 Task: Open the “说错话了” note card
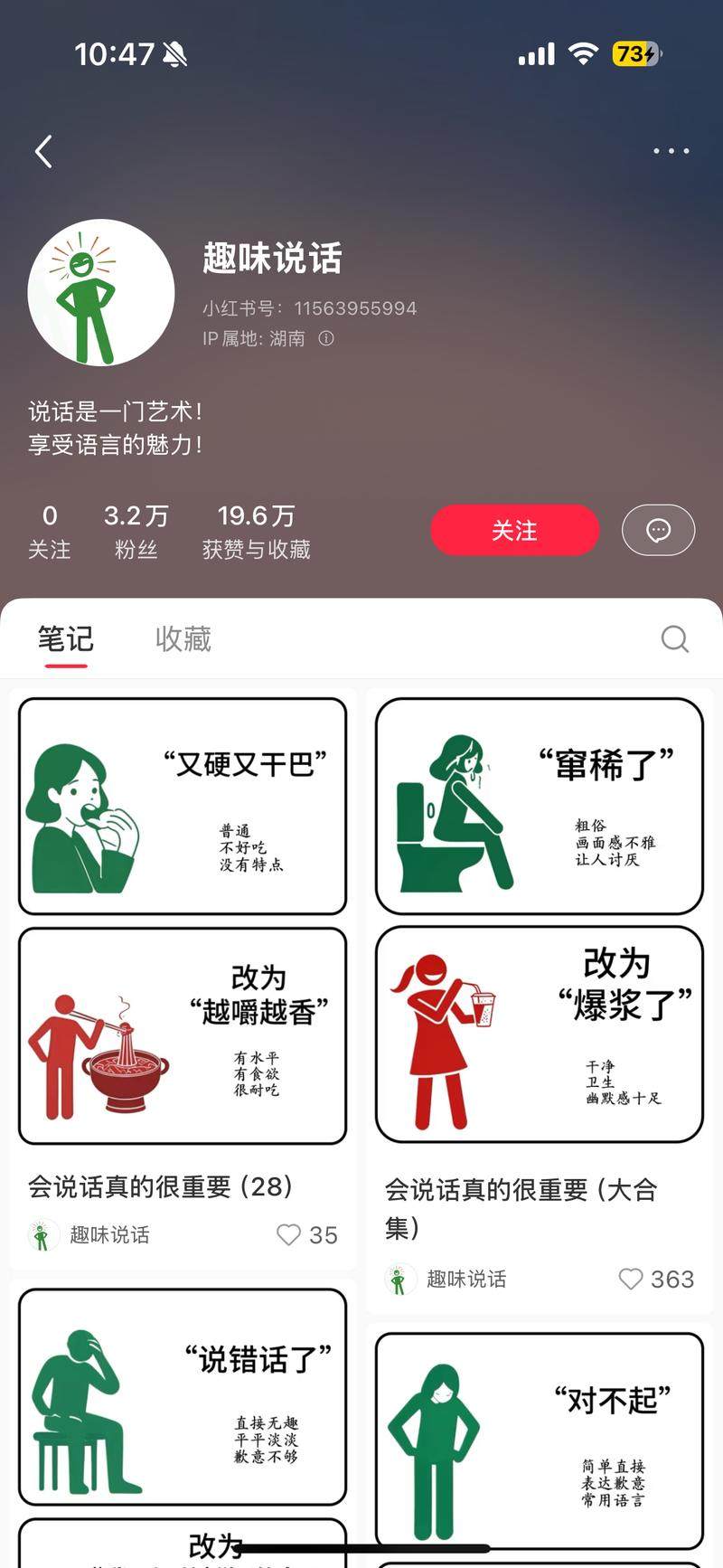(x=183, y=1397)
